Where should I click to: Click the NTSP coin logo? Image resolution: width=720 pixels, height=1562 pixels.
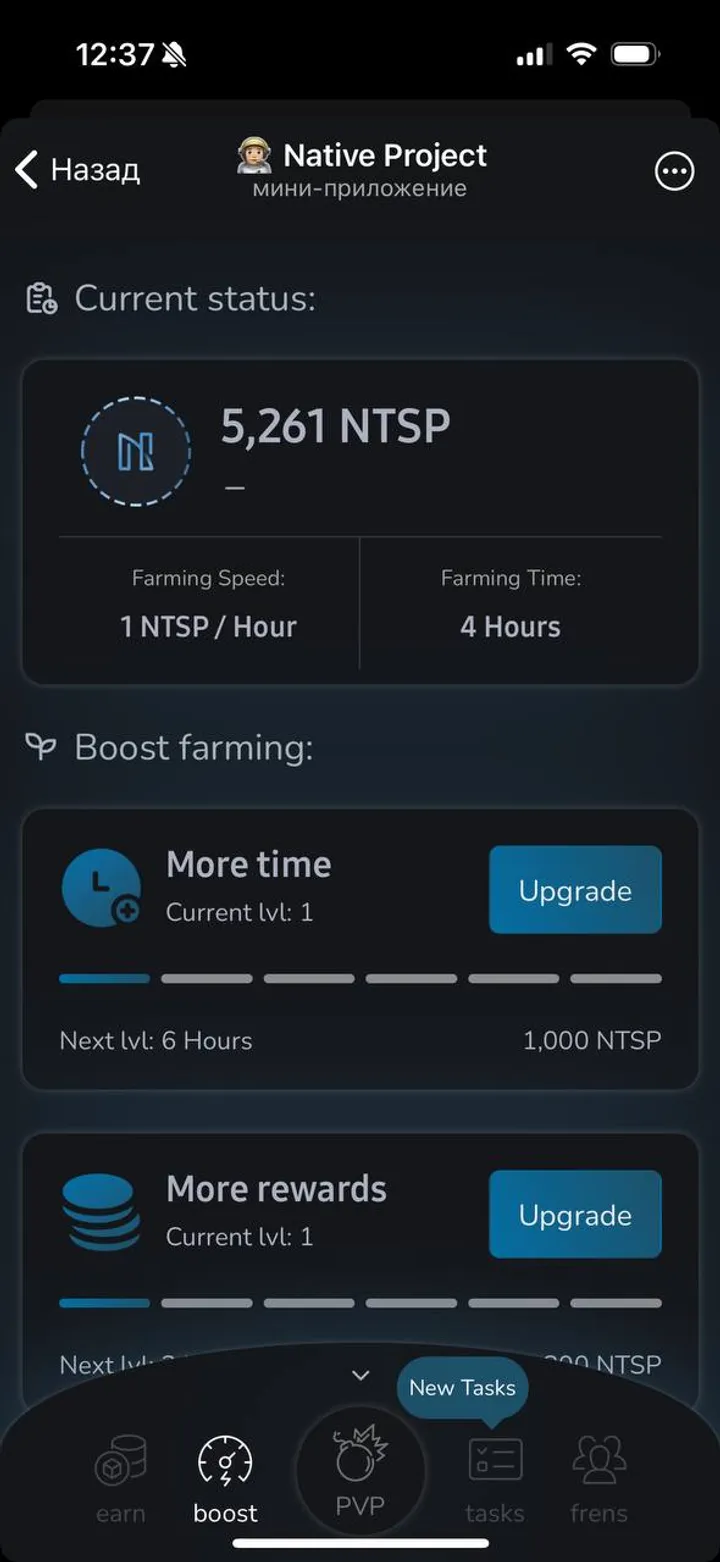click(134, 451)
